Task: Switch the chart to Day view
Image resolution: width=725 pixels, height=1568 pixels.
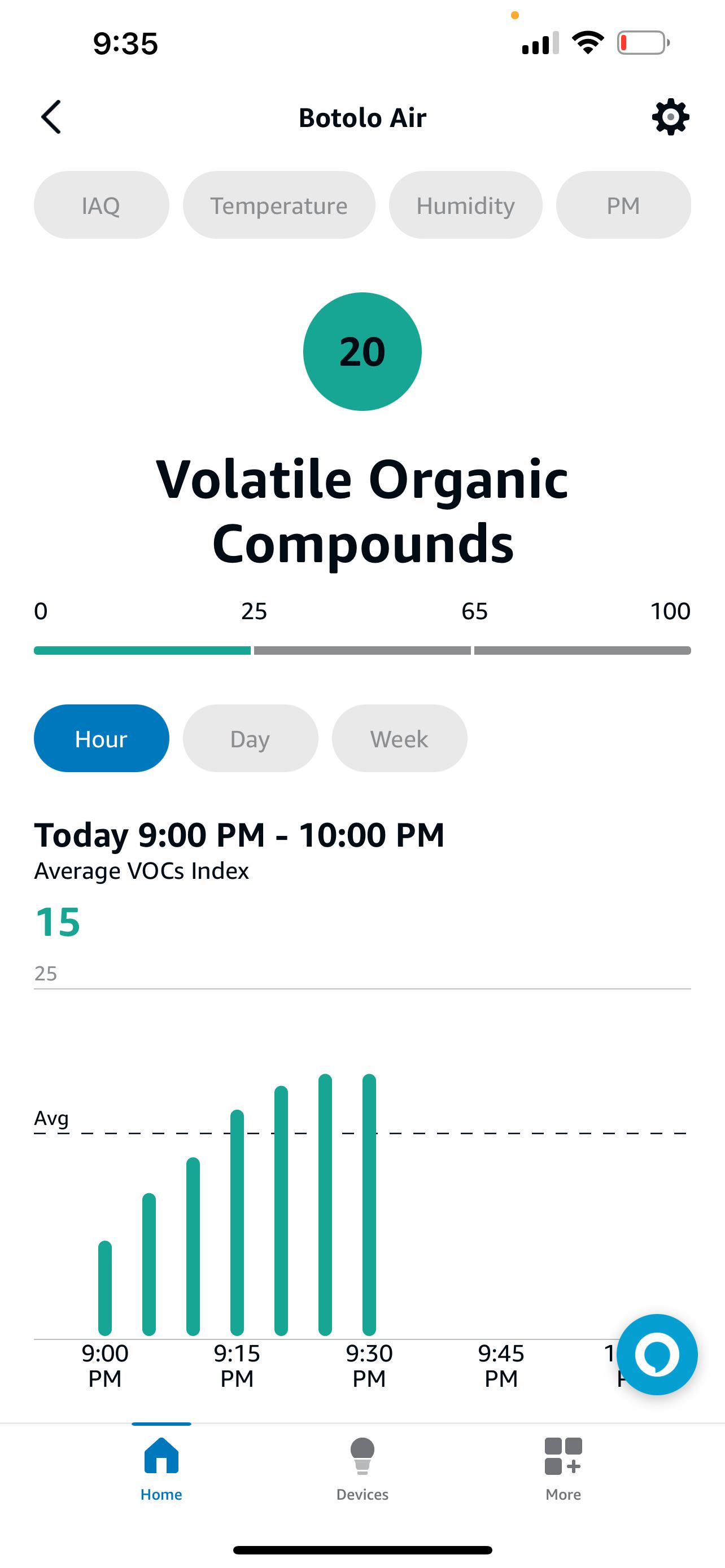Action: 250,738
